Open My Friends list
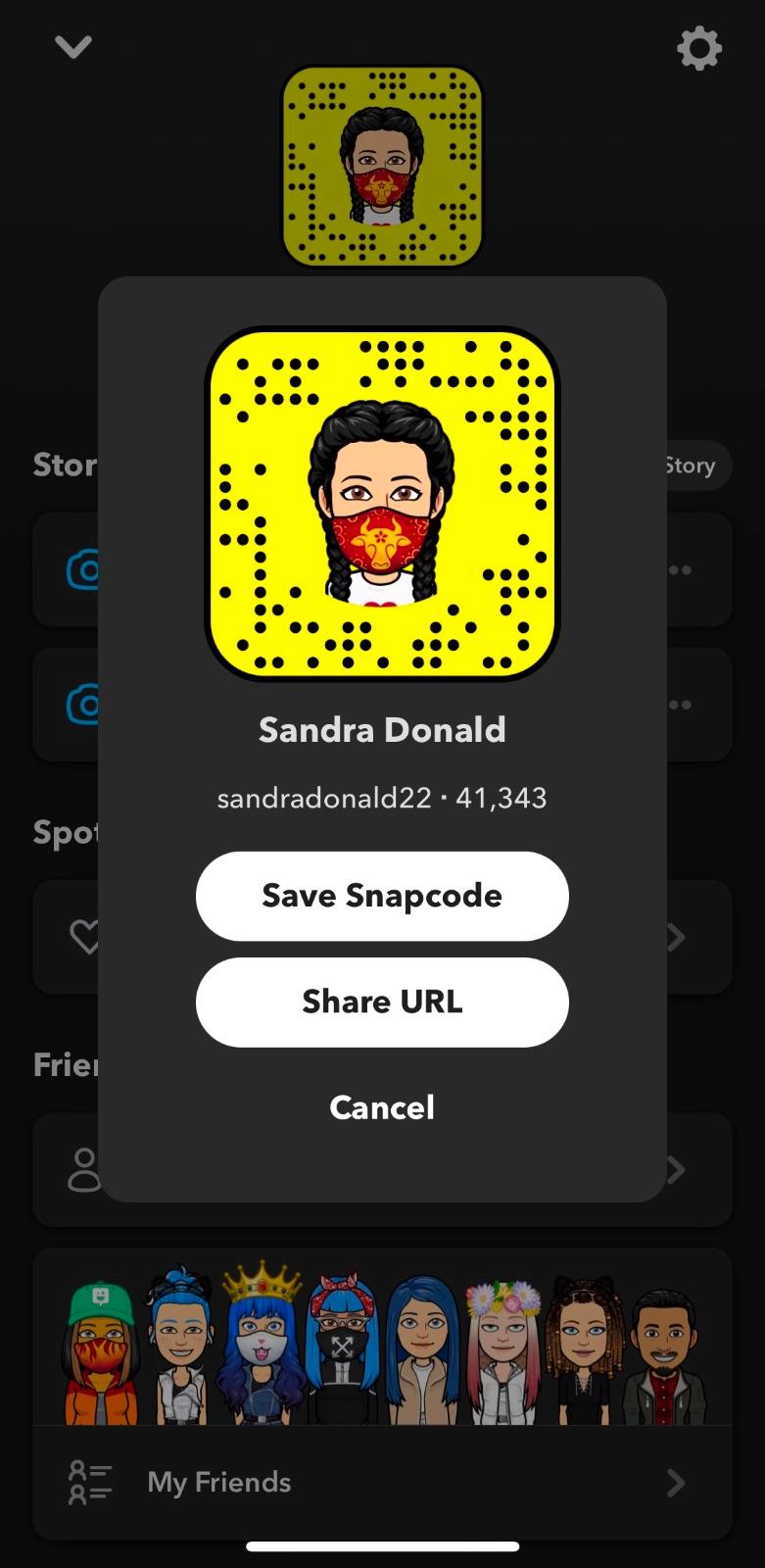The width and height of the screenshot is (765, 1568). (x=382, y=1482)
